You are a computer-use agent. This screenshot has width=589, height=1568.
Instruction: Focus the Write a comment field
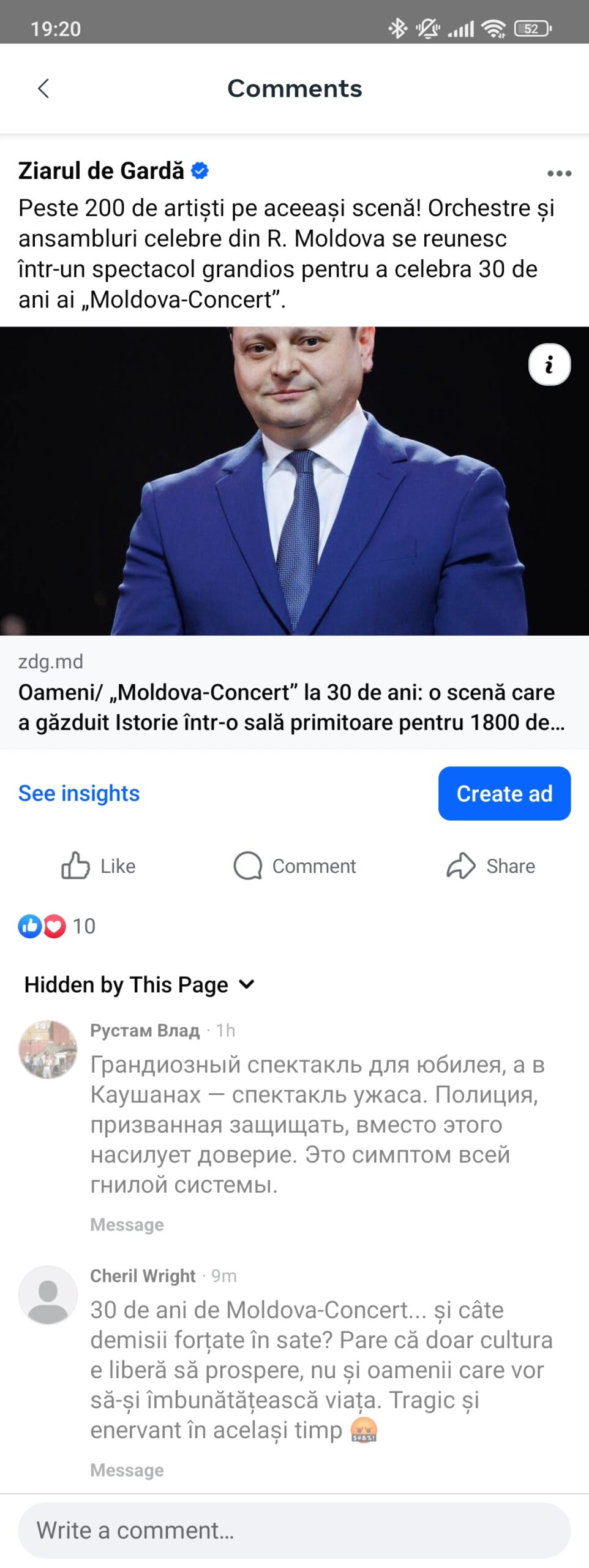pos(294,1531)
